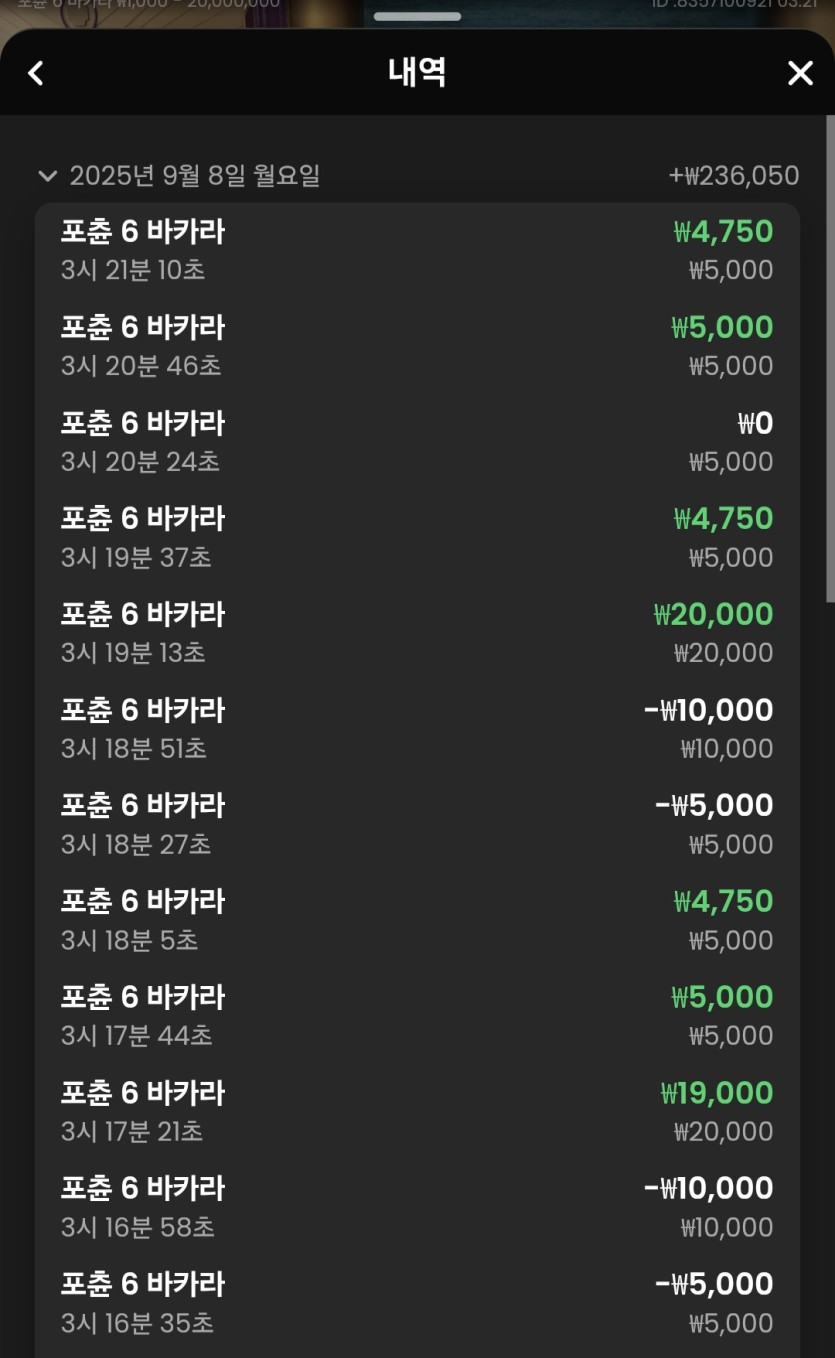View the 3시 20분 24초 ₩0 record
This screenshot has height=1358, width=835.
[417, 442]
